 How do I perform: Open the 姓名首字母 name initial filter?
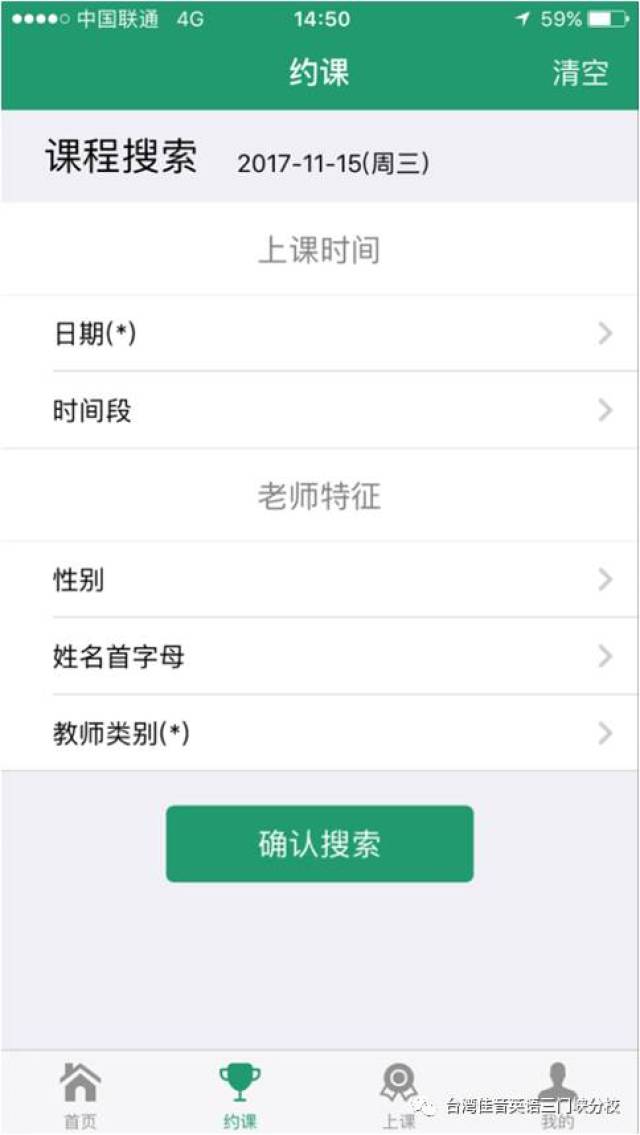coord(320,657)
